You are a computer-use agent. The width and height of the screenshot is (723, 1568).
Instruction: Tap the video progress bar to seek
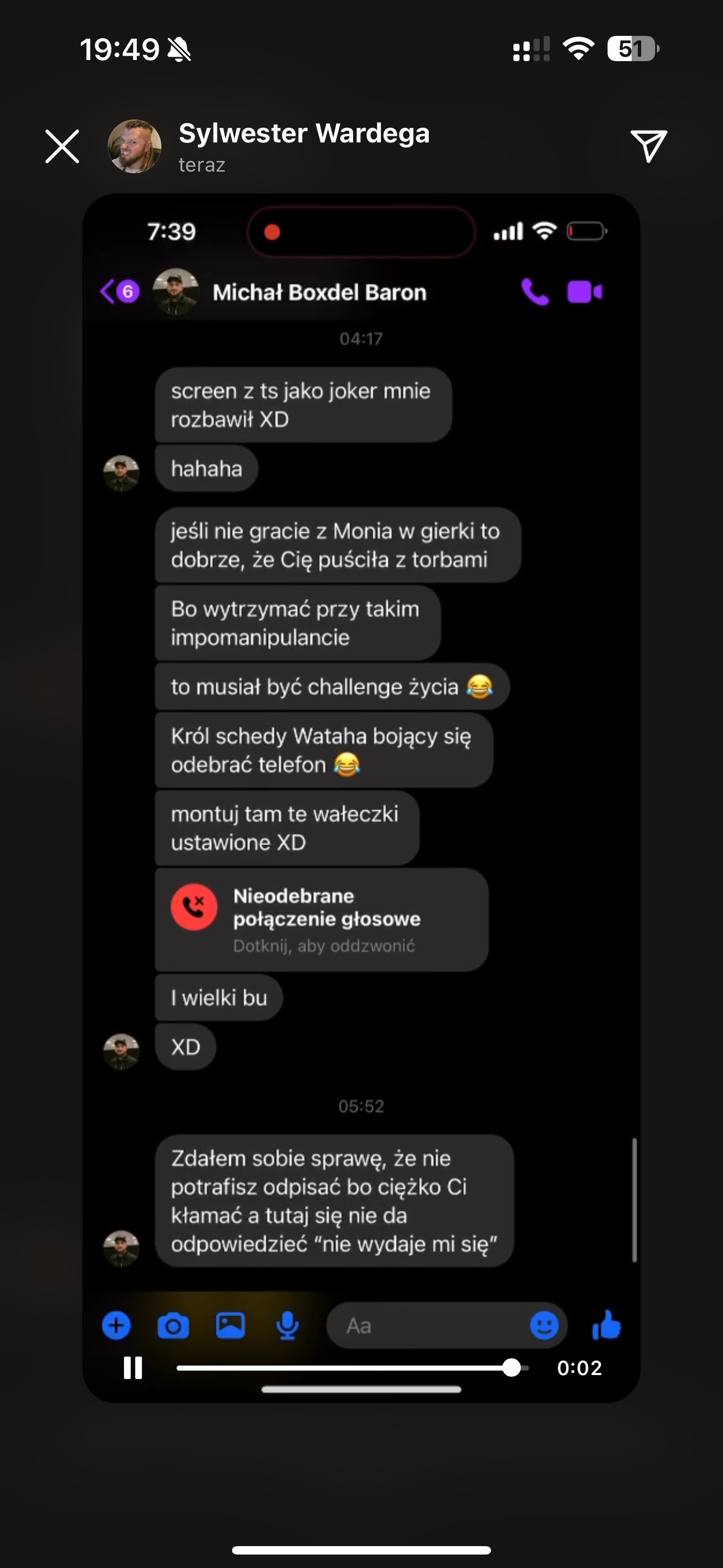(x=352, y=1368)
